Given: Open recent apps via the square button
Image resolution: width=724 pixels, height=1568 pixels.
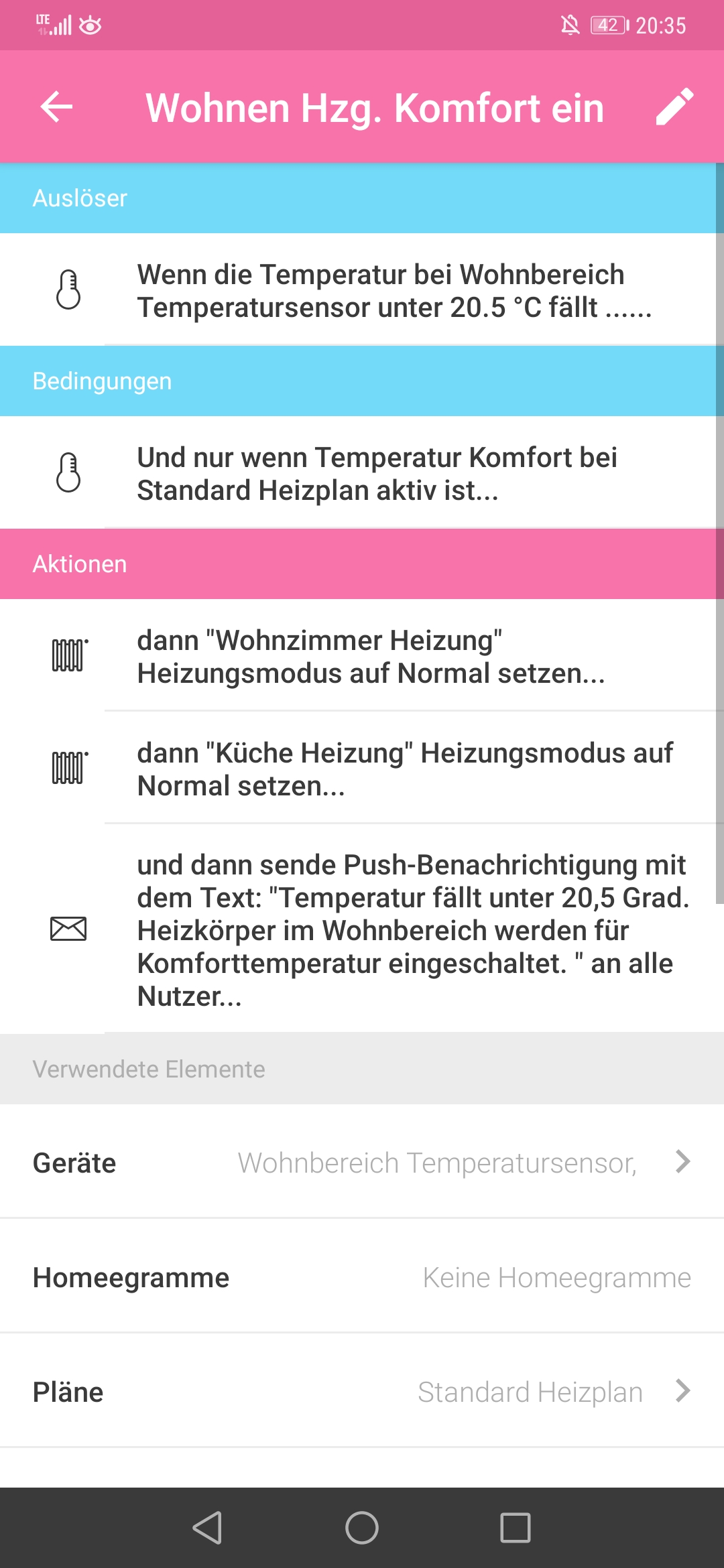Looking at the screenshot, I should click(516, 1528).
